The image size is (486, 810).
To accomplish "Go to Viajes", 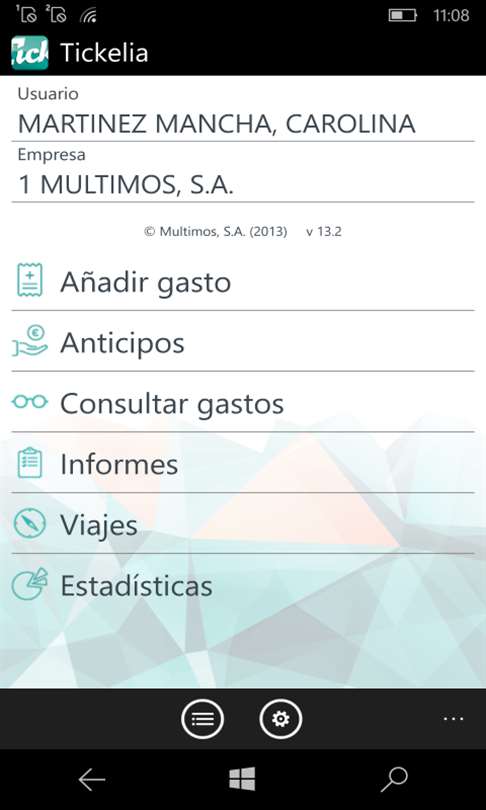I will pyautogui.click(x=243, y=524).
